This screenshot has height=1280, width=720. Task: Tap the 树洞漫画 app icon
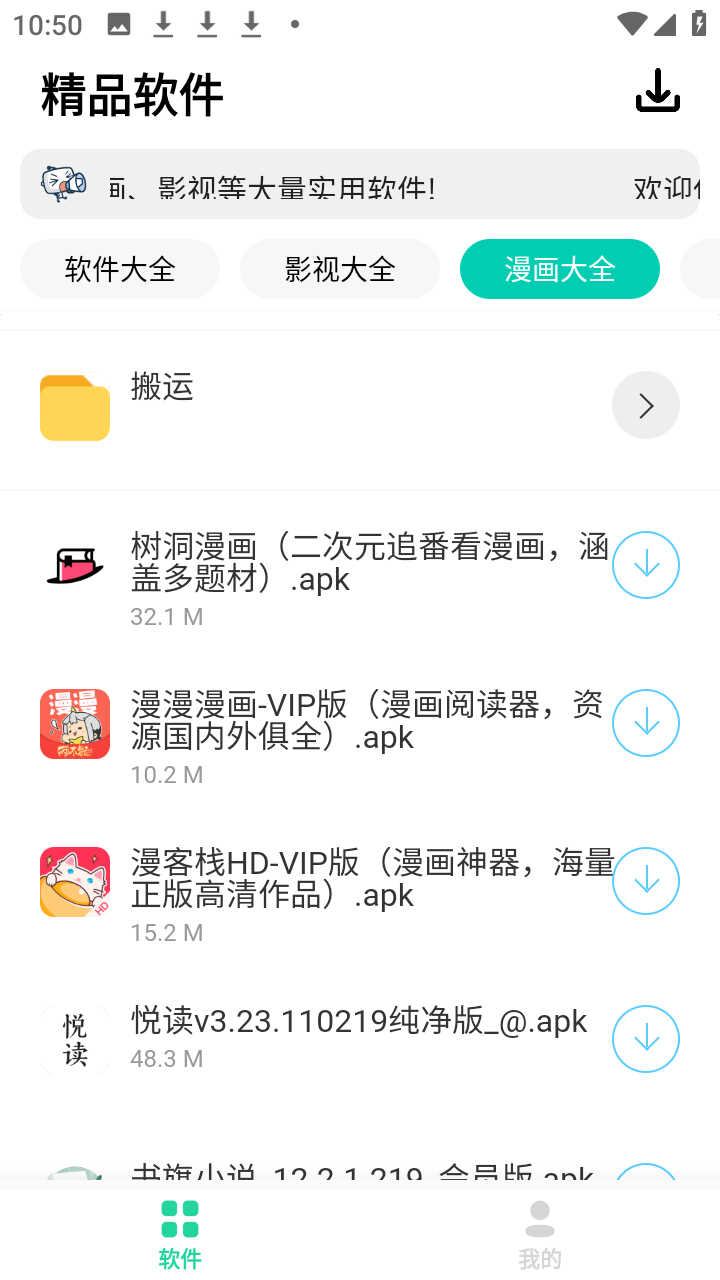coord(74,564)
